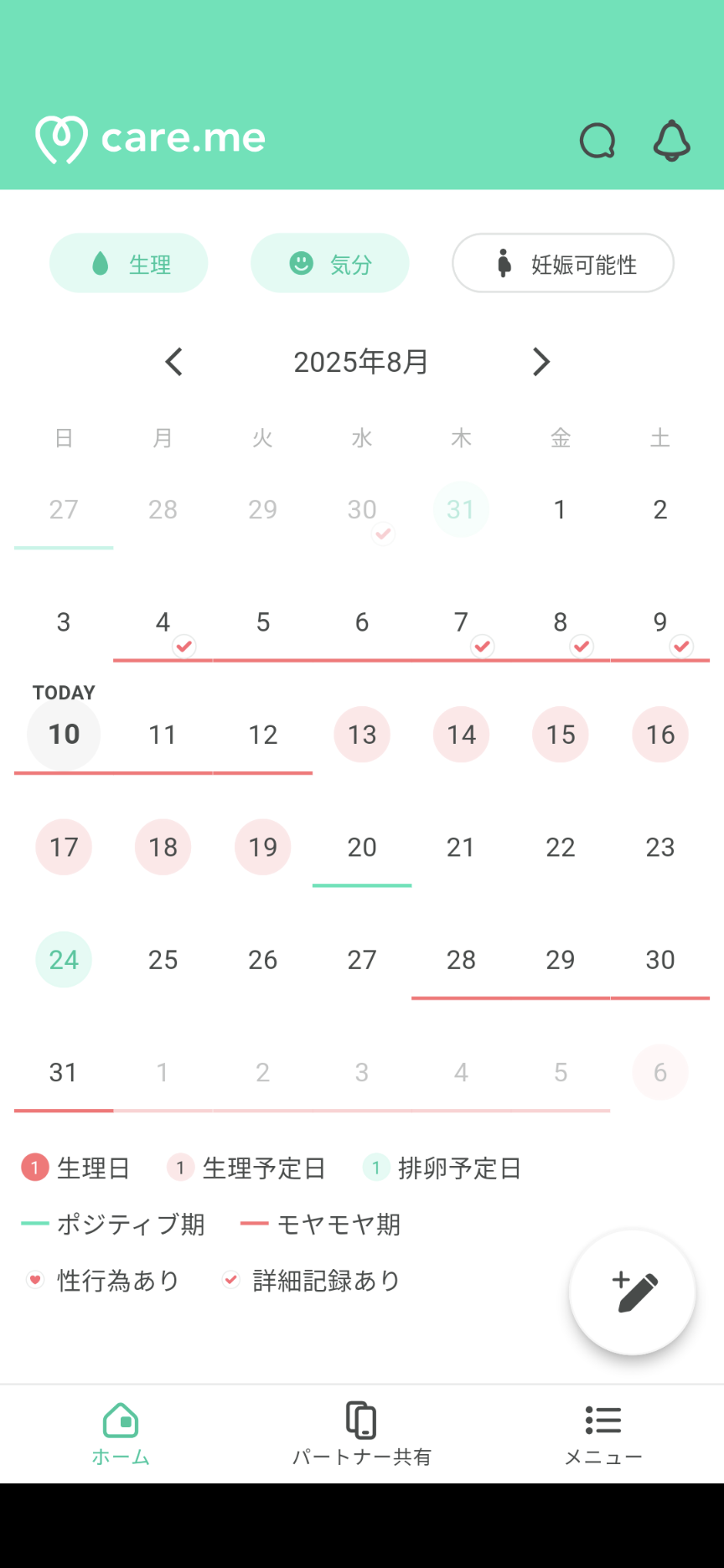Open August 4 in the calendar

pos(163,622)
